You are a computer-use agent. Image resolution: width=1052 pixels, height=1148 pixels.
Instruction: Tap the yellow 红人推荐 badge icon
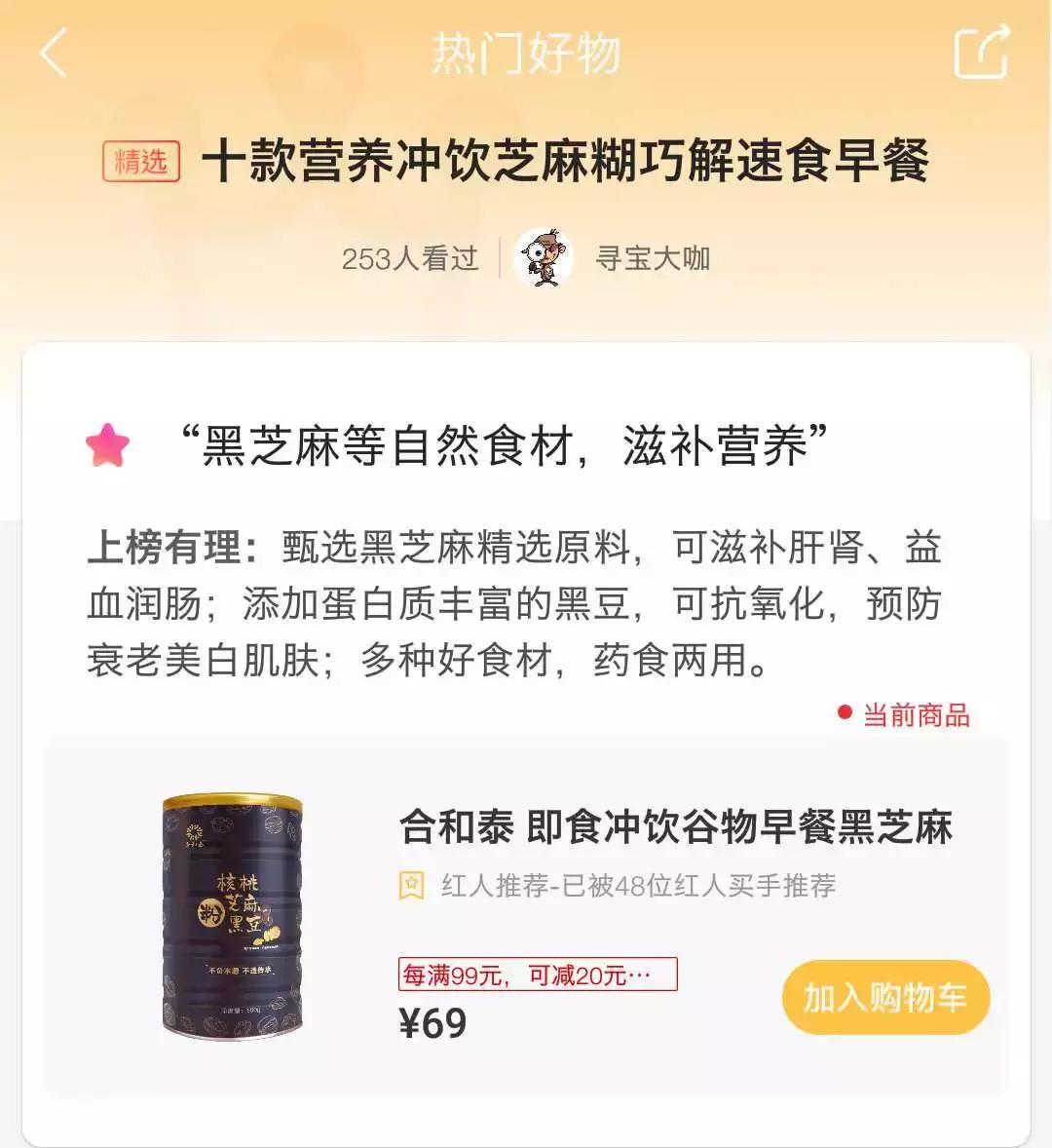(413, 886)
